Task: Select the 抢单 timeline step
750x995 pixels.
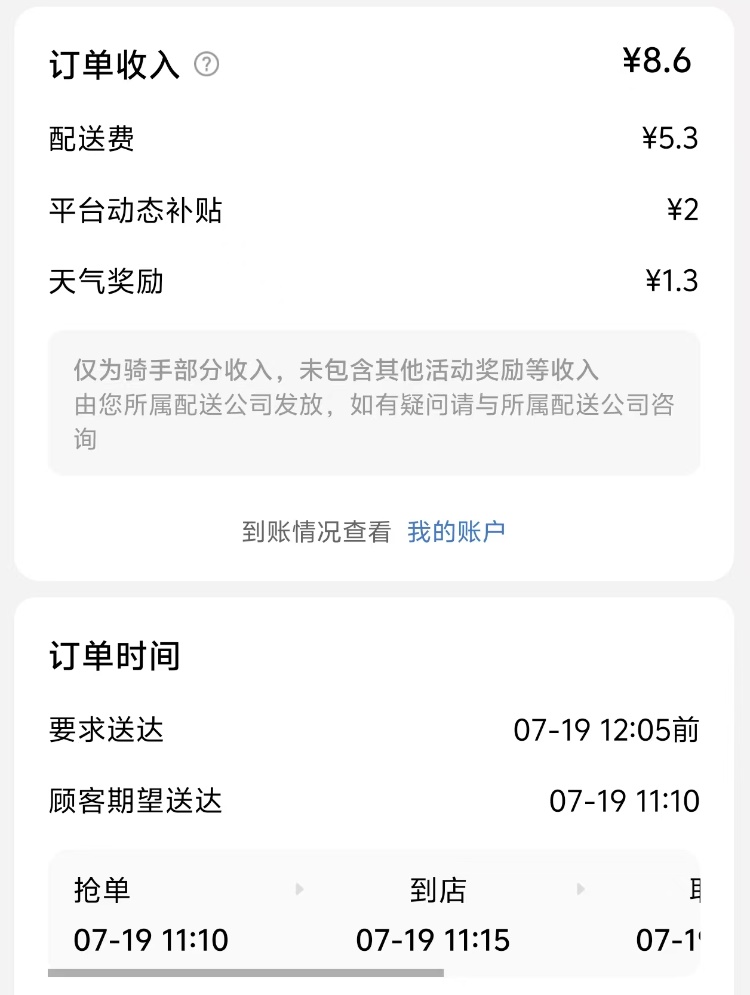Action: pyautogui.click(x=101, y=887)
